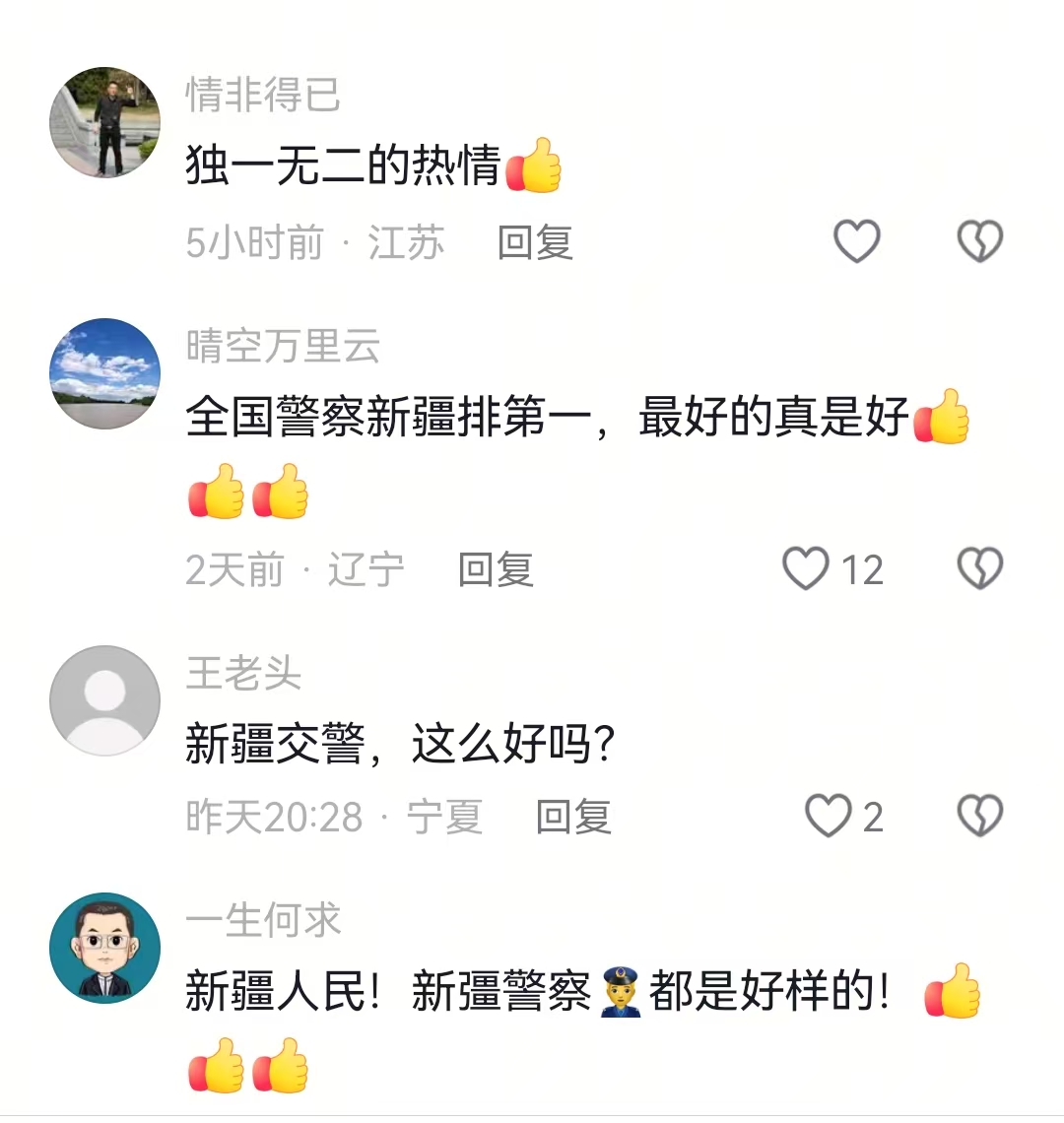Dislike the comment by 王老头

pos(980,816)
